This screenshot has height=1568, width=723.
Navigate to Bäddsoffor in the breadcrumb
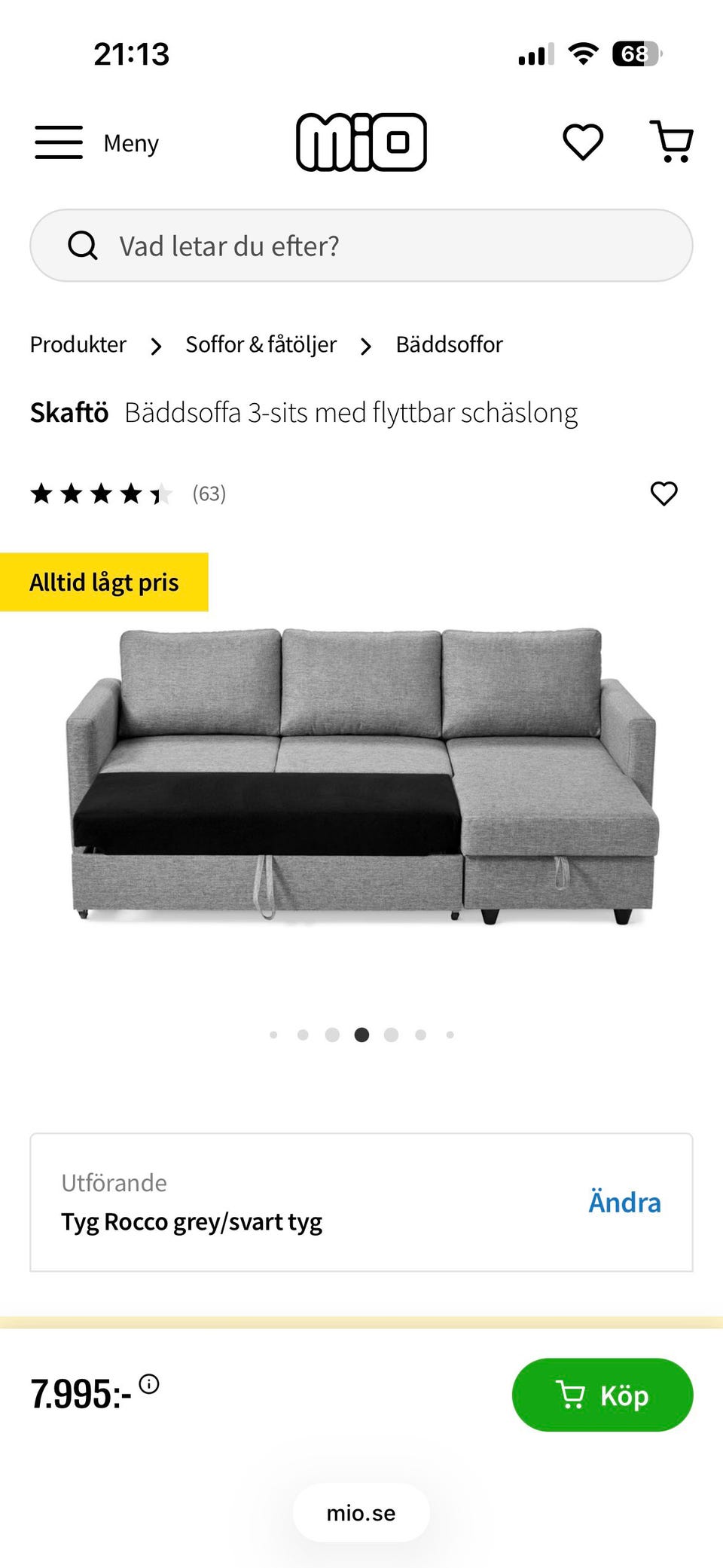point(449,344)
